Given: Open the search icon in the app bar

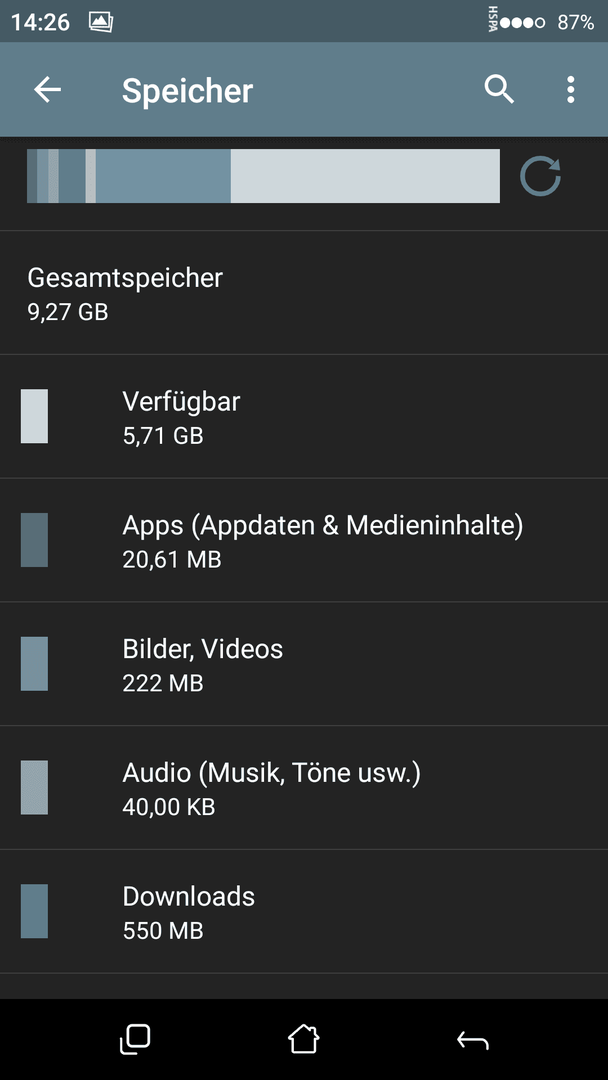Looking at the screenshot, I should click(499, 90).
